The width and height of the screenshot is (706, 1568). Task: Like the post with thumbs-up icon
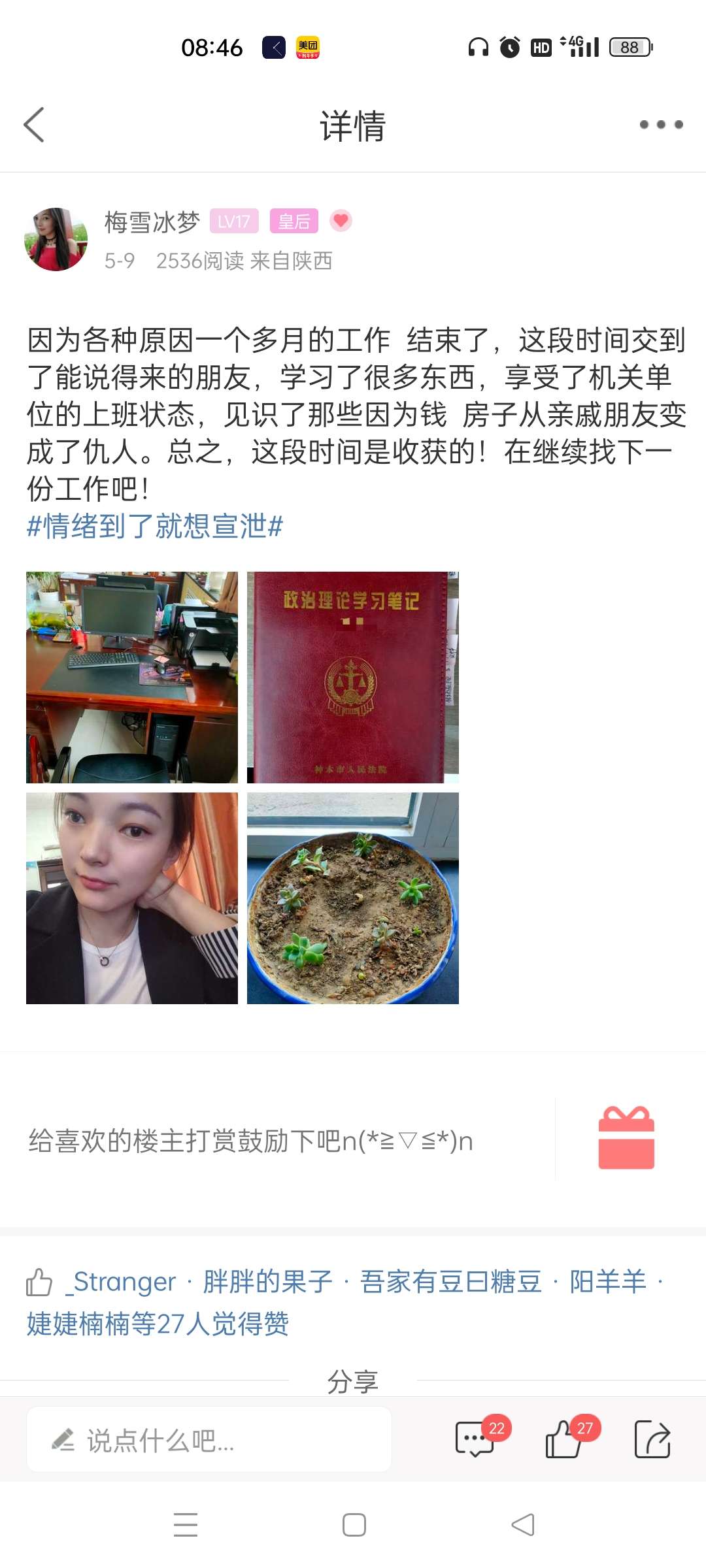[563, 1439]
